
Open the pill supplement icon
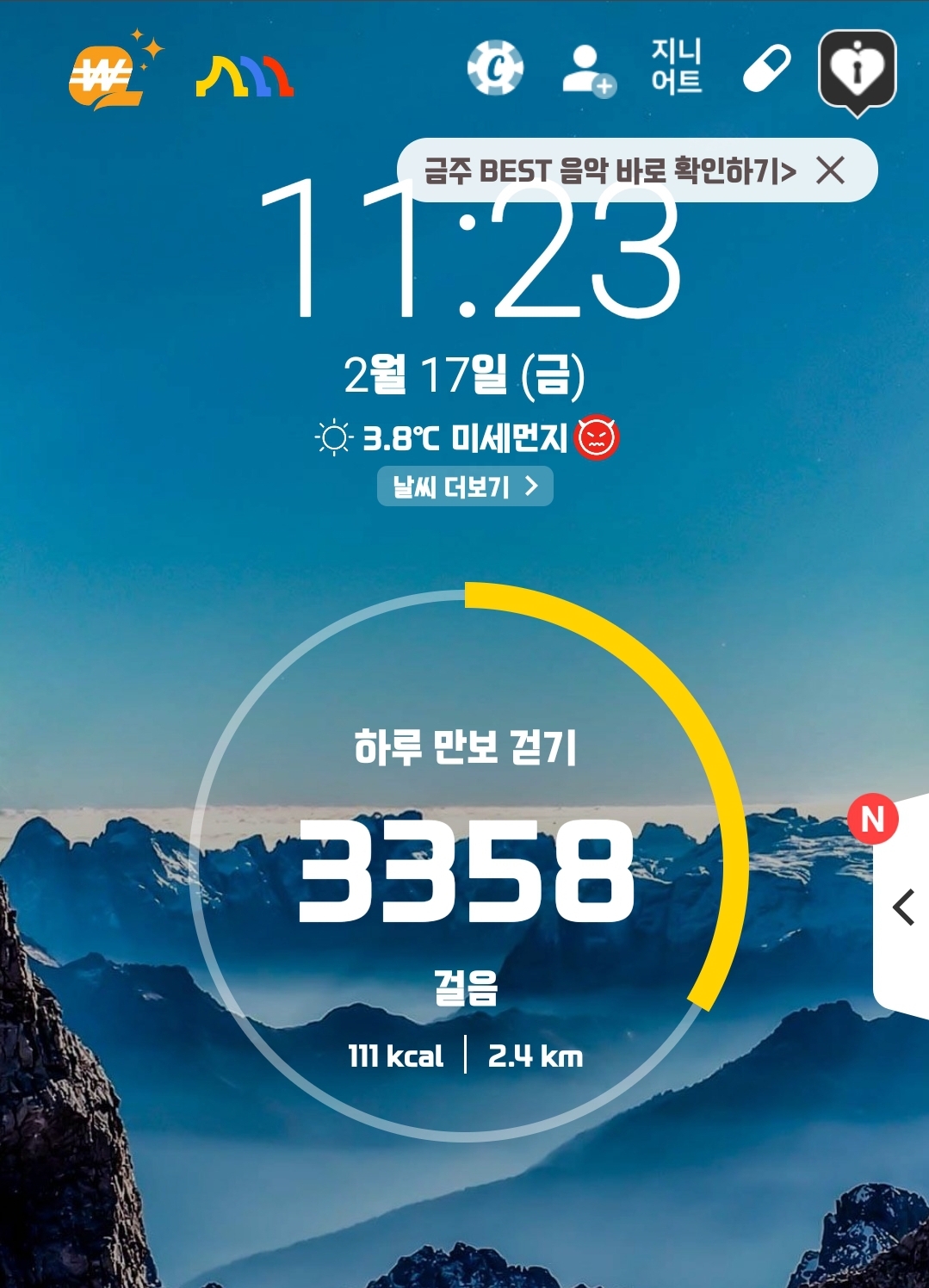tap(766, 69)
